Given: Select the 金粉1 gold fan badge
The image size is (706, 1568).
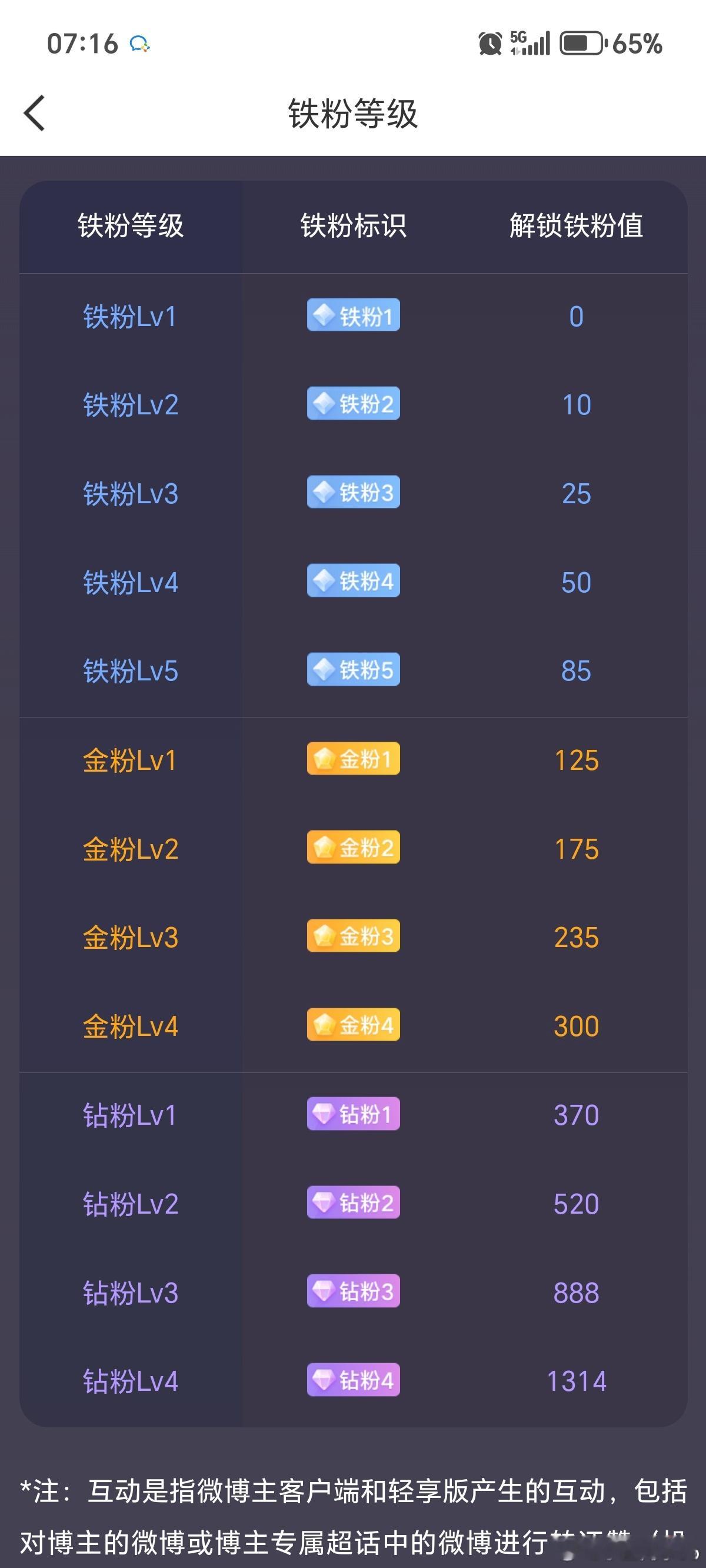Looking at the screenshot, I should 353,759.
